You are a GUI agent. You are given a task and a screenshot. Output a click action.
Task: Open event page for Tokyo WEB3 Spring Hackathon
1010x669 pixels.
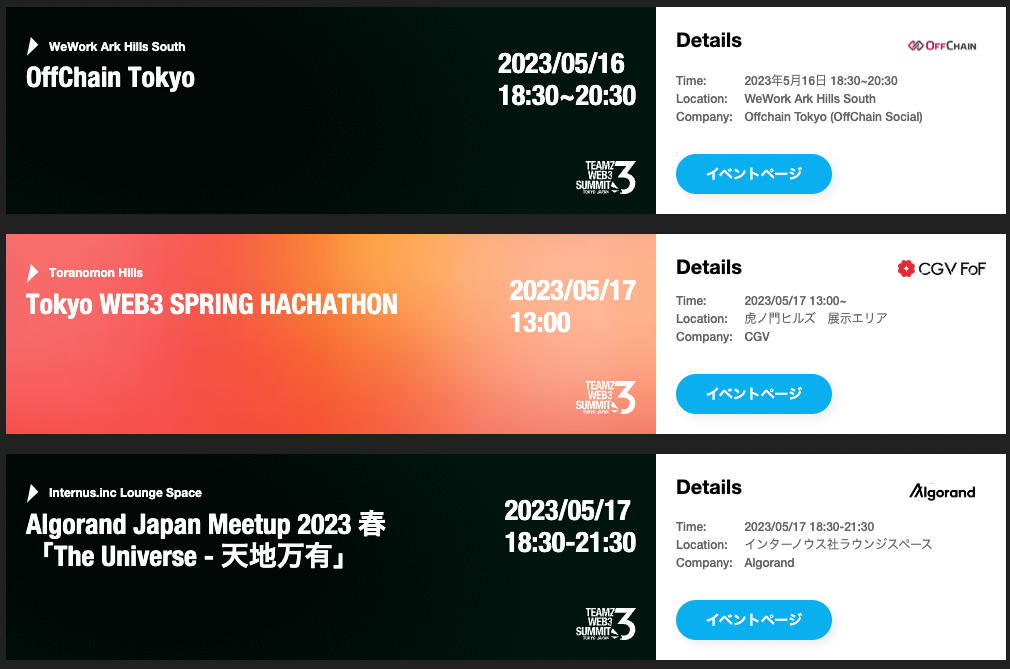coord(754,394)
